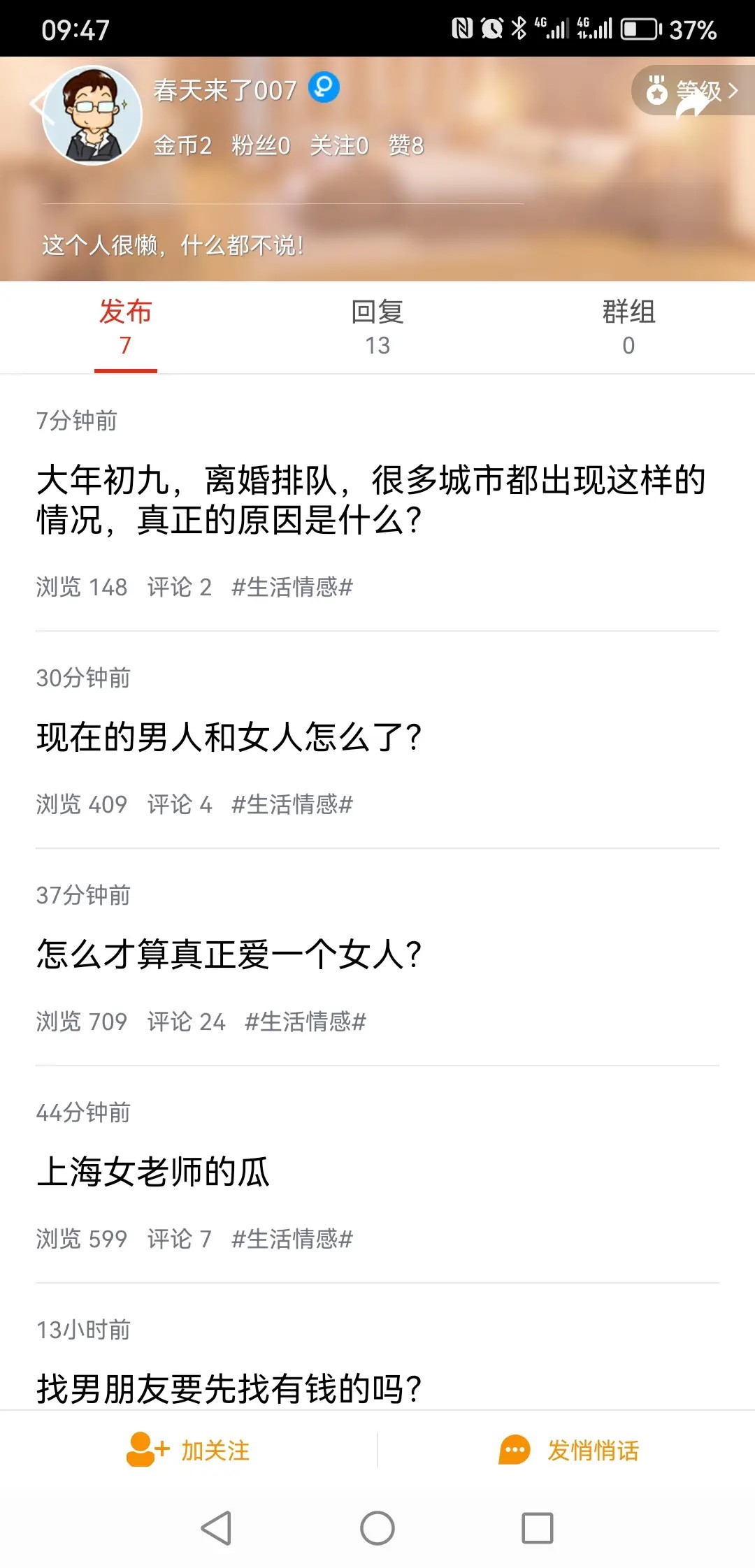Open the profile avatar picture
755x1568 pixels.
pos(93,115)
